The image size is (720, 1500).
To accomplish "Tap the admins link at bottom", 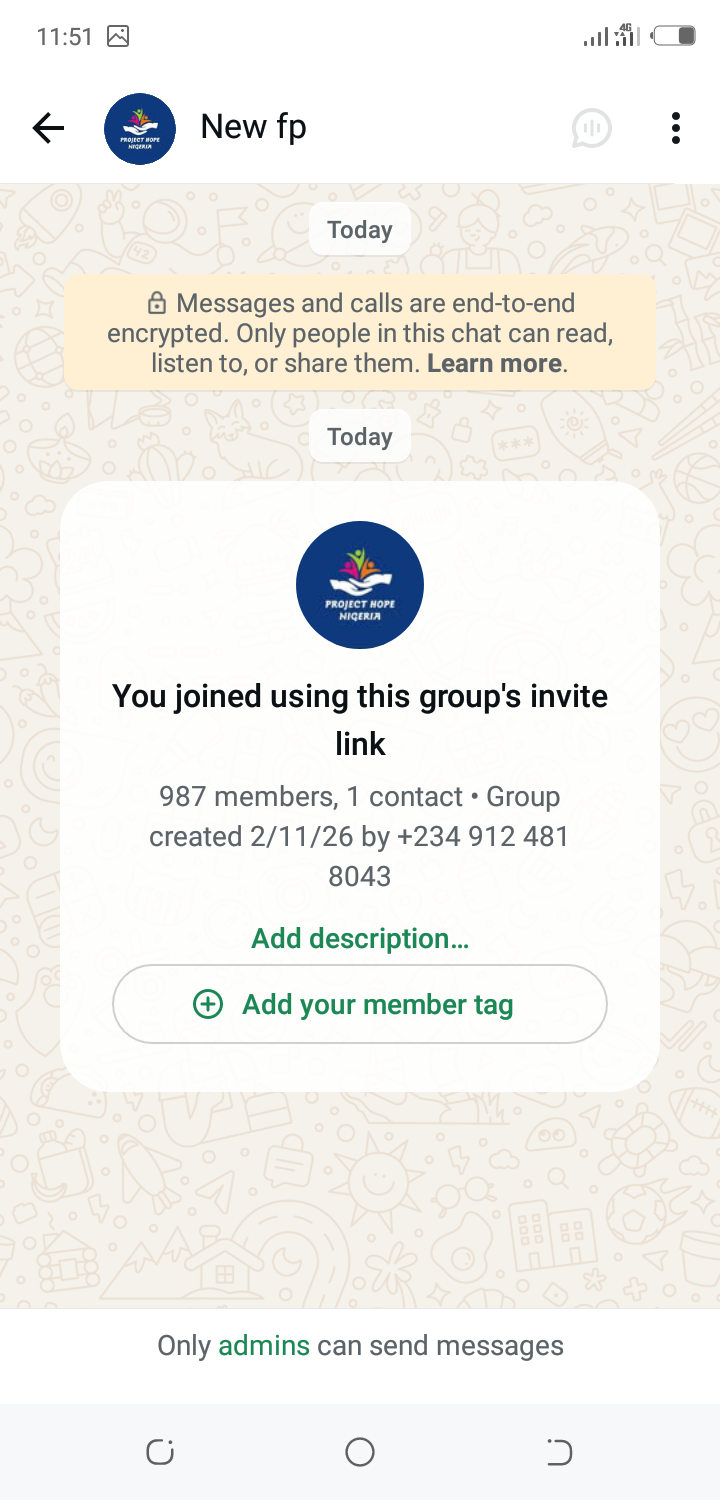I will 264,1346.
